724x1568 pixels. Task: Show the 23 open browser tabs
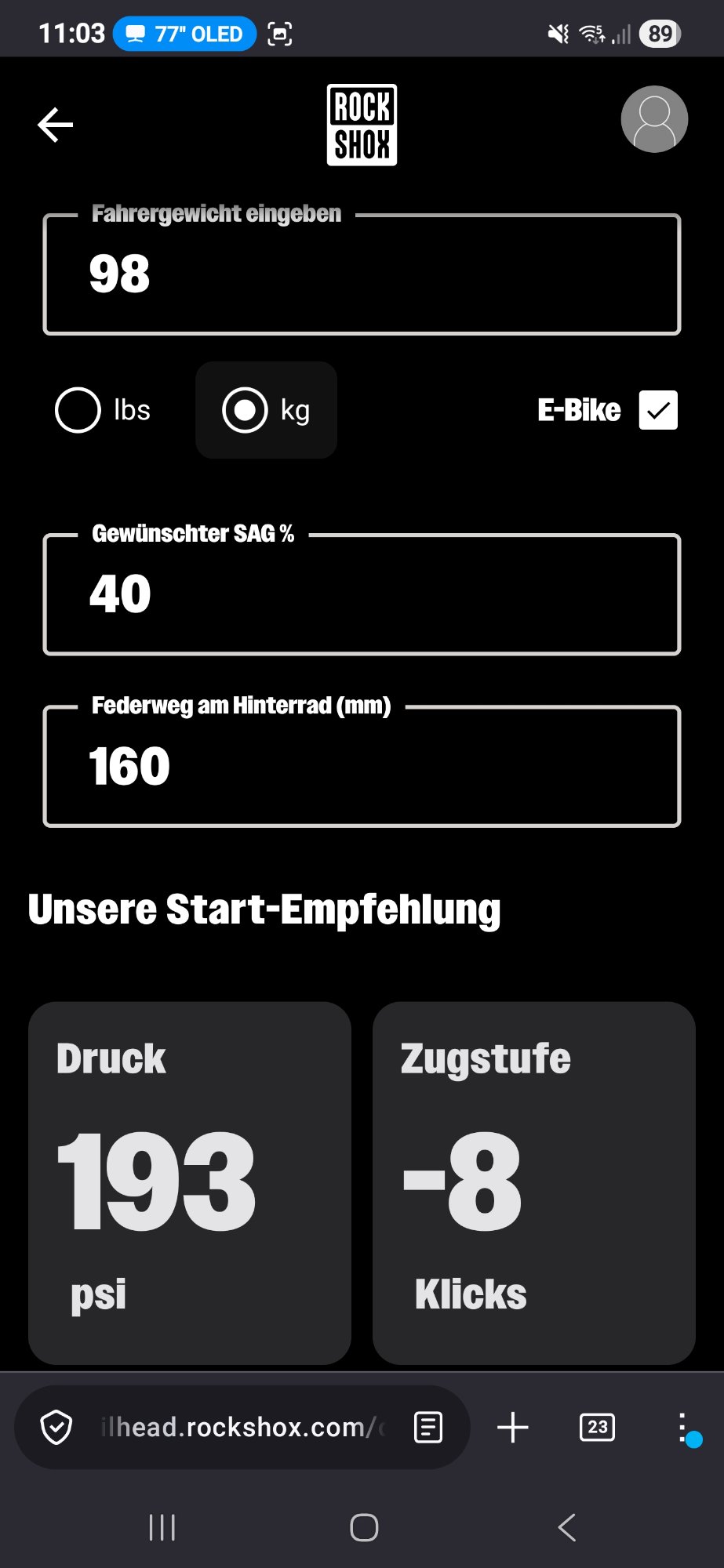click(x=597, y=1428)
